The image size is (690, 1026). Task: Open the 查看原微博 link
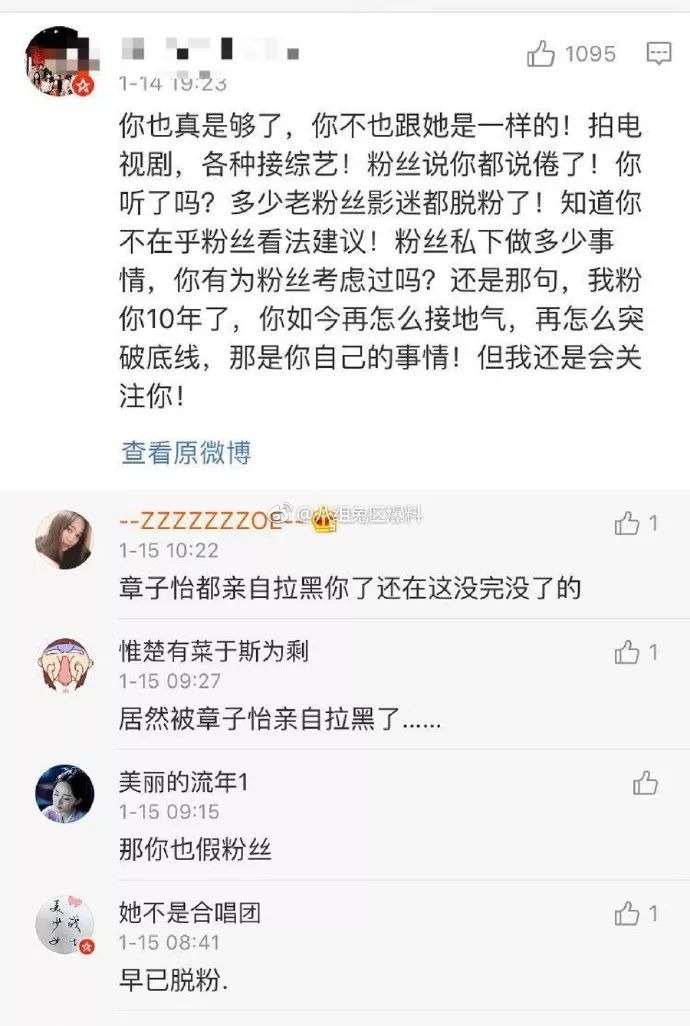click(x=186, y=452)
